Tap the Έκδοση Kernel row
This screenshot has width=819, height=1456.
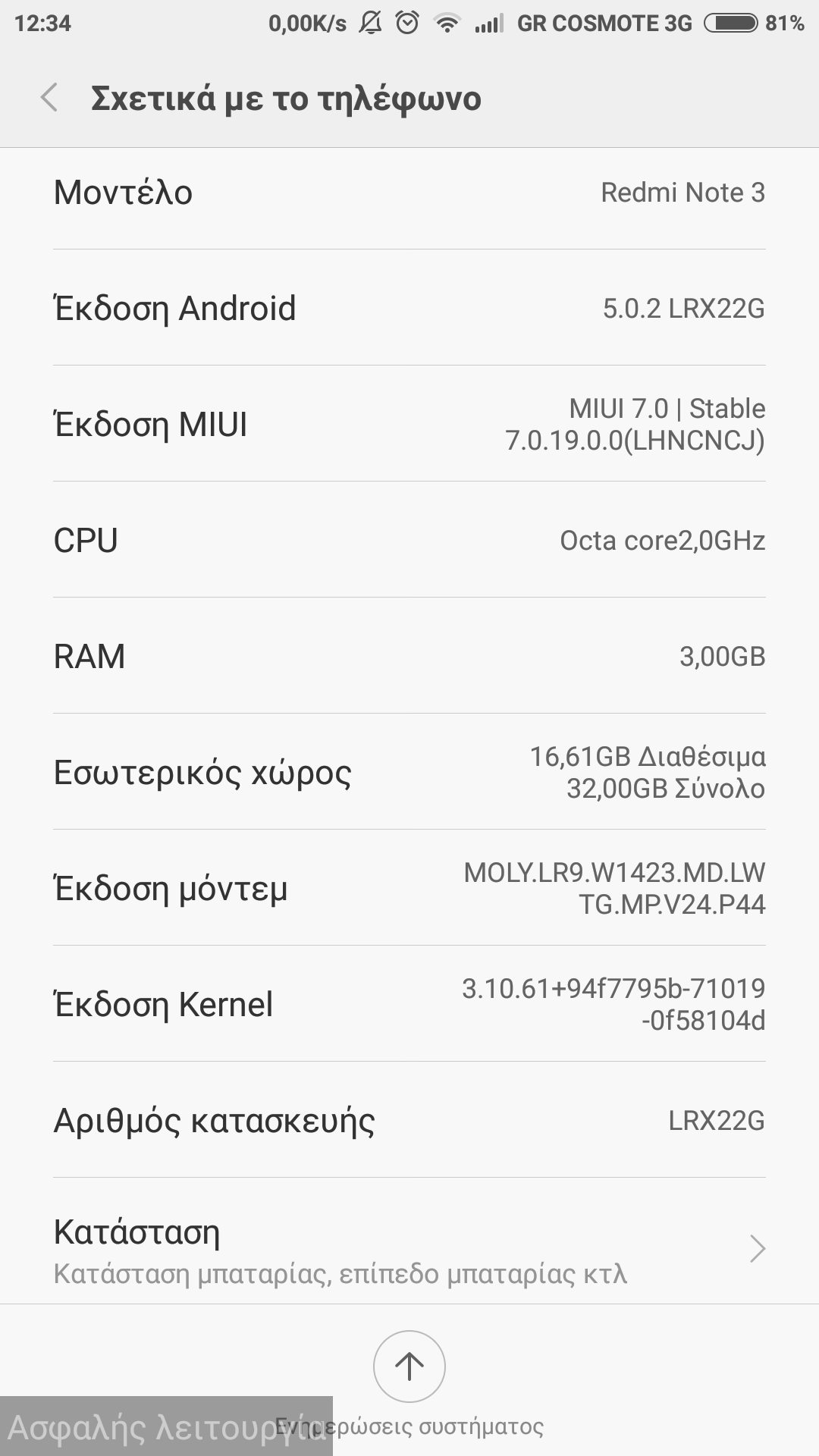coord(409,1004)
